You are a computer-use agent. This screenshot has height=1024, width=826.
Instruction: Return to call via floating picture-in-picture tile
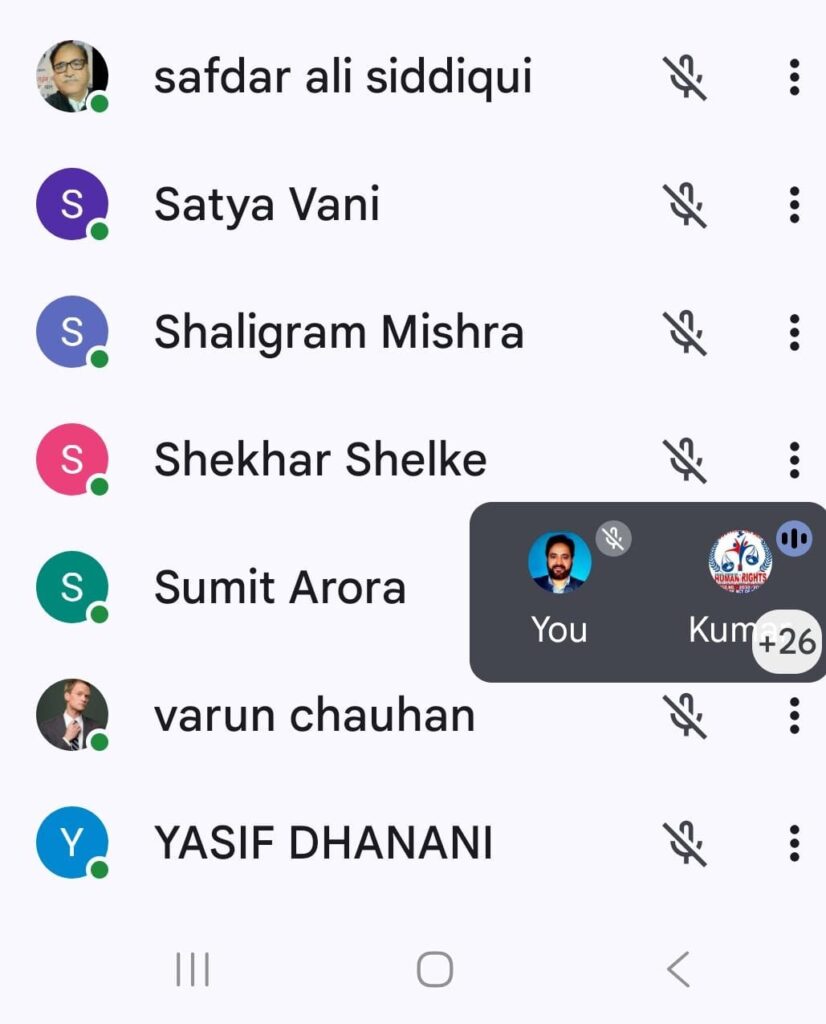coord(648,592)
